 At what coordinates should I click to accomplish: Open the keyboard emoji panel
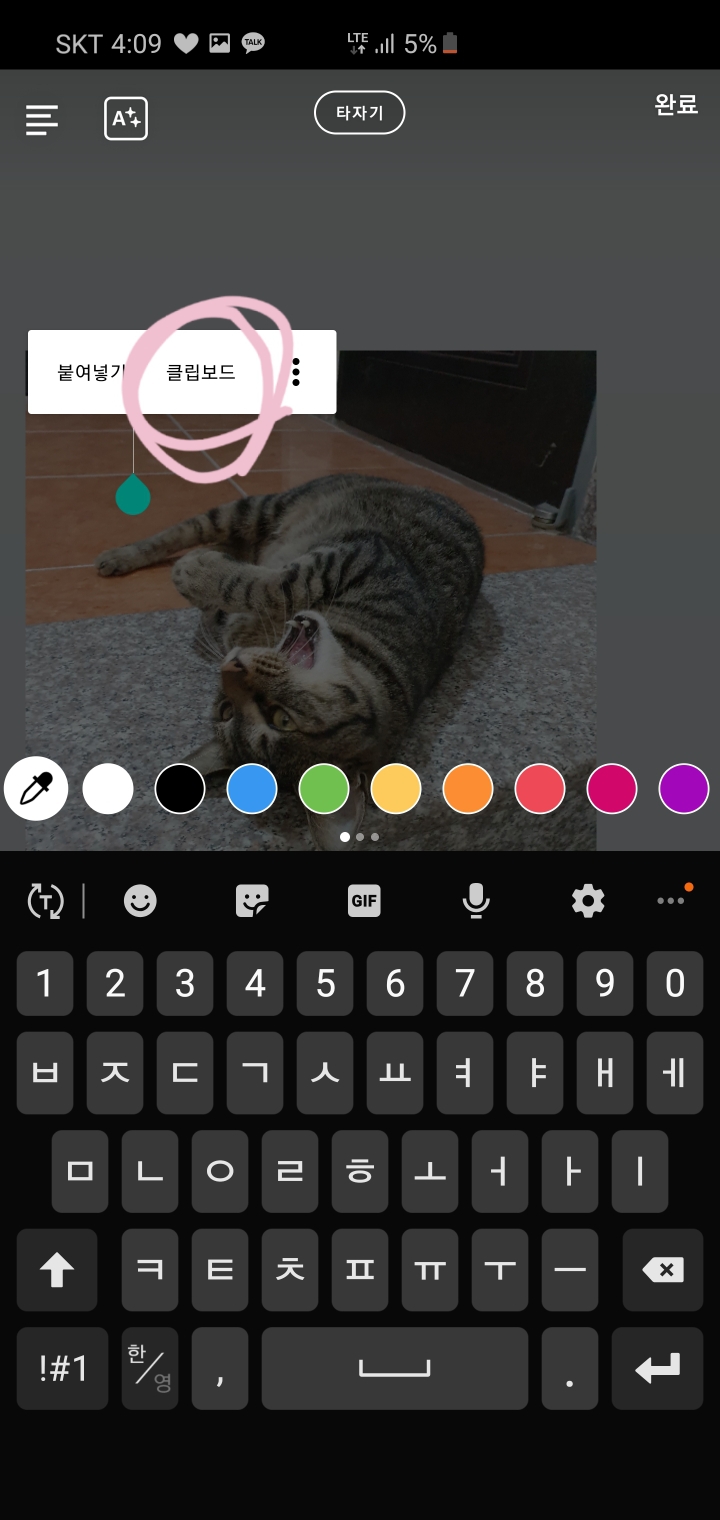[x=140, y=901]
